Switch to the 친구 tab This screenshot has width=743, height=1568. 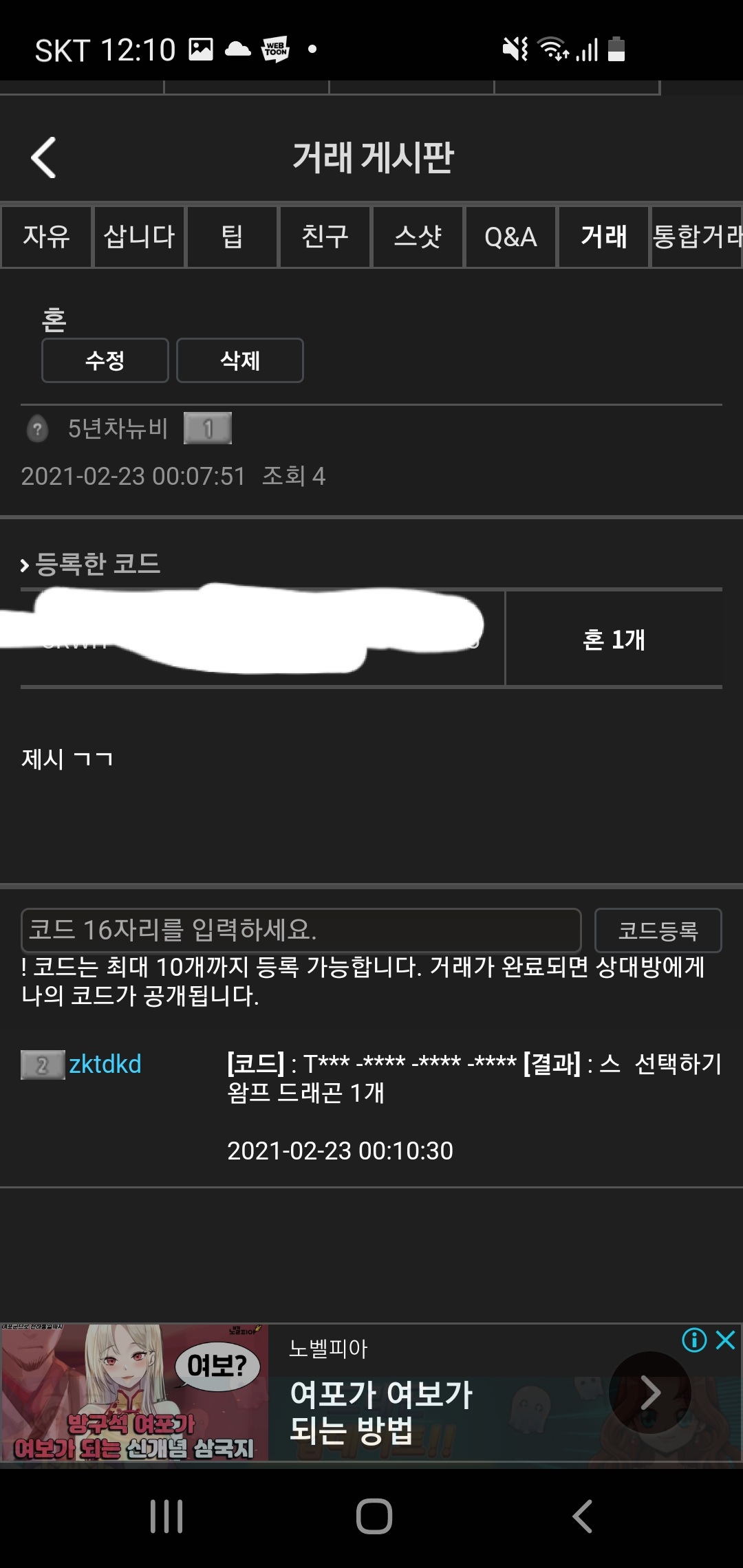325,237
